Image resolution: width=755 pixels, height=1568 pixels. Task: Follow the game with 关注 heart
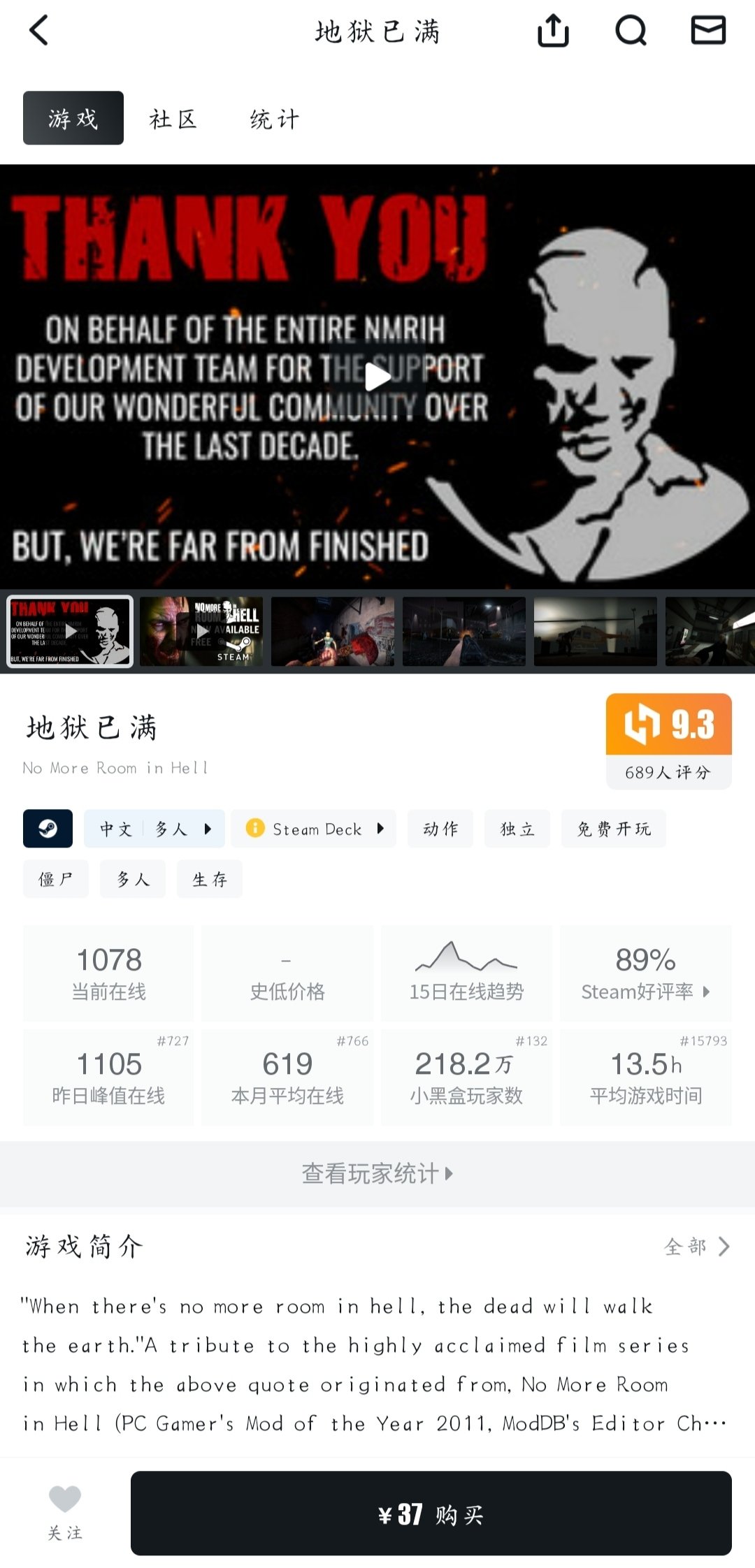65,1512
